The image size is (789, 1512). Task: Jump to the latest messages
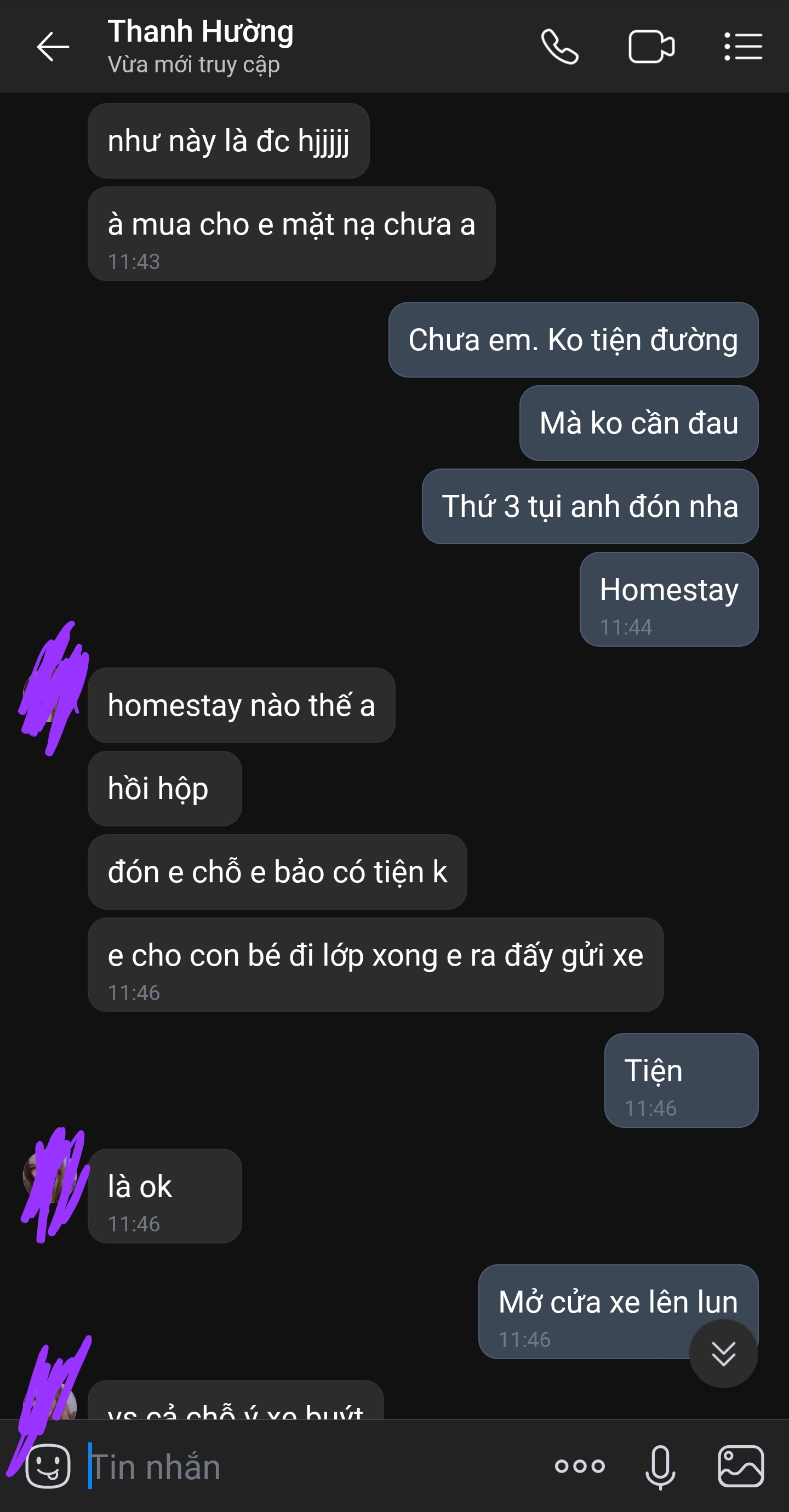pos(723,1354)
